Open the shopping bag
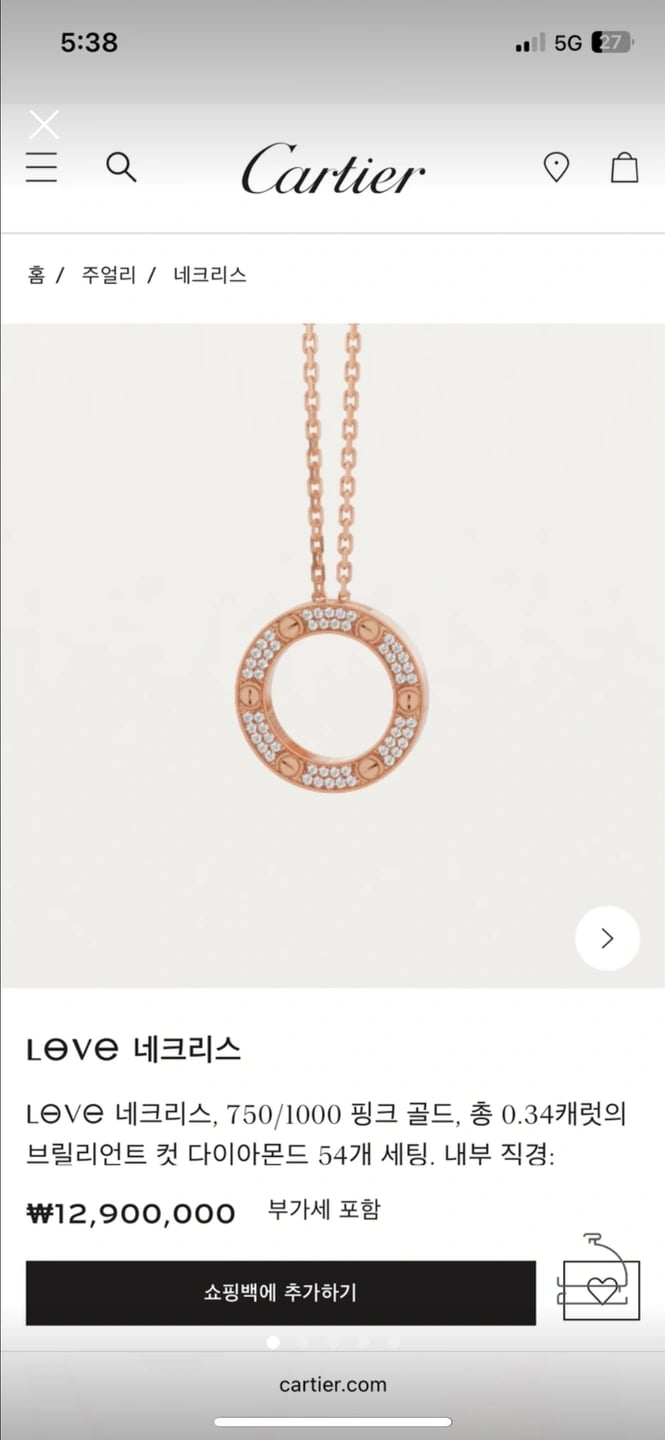The image size is (665, 1440). click(x=624, y=167)
